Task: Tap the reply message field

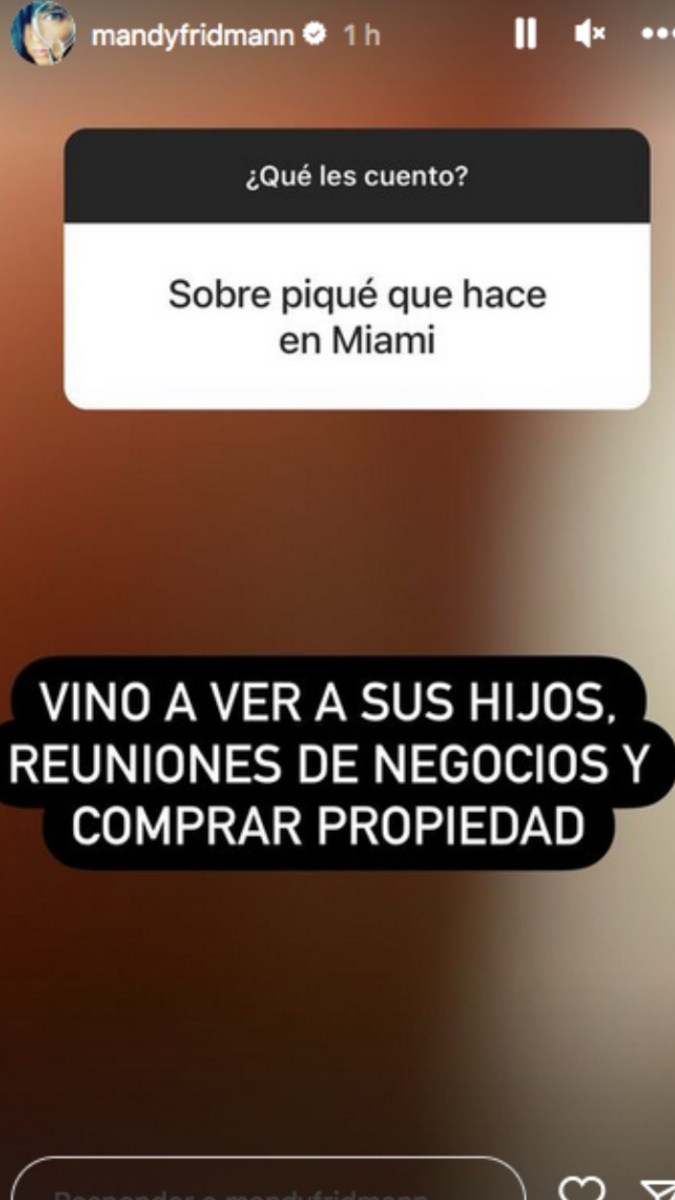Action: pyautogui.click(x=270, y=1185)
